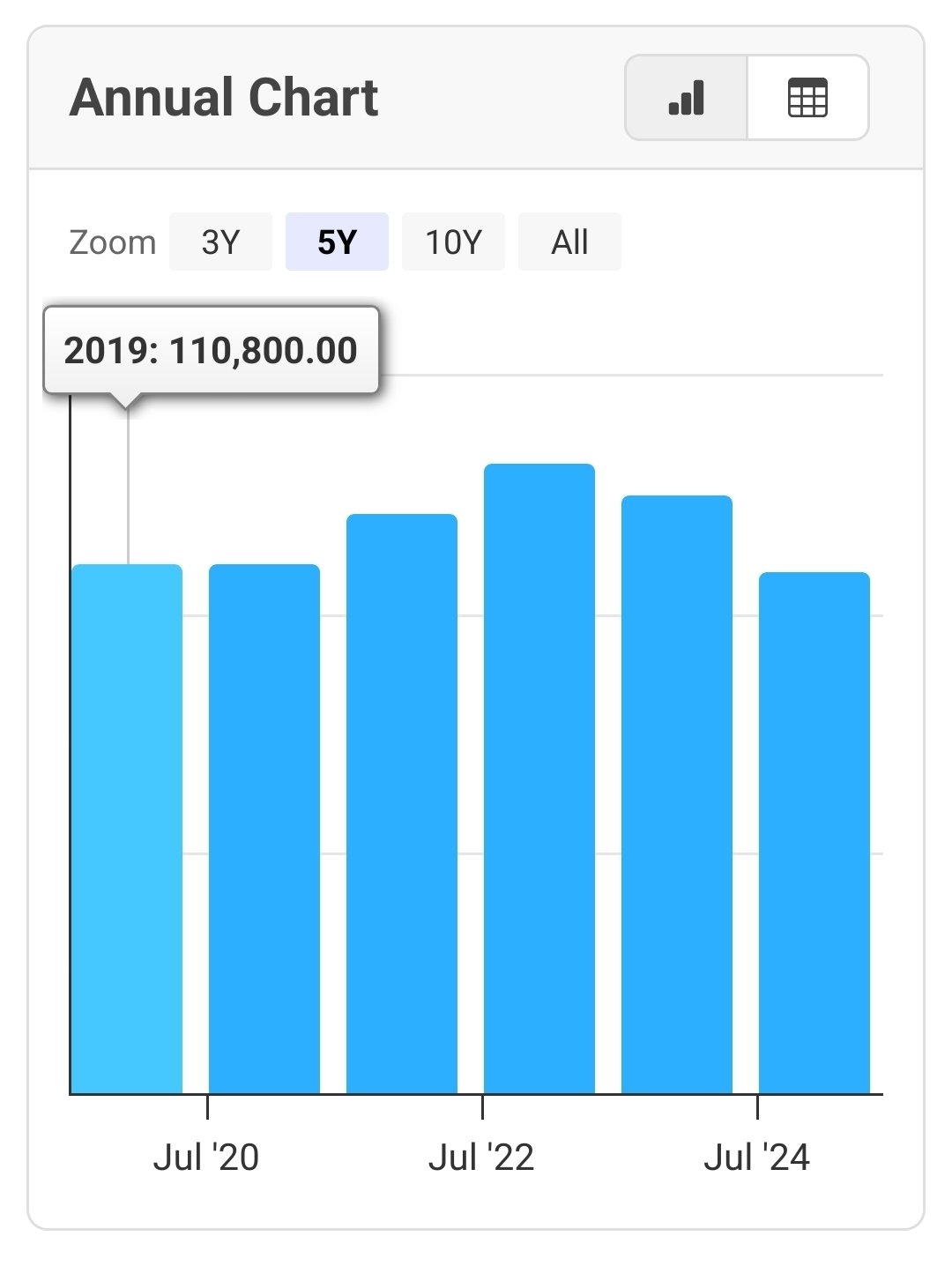
Task: Set zoom to 3Y
Action: [220, 242]
